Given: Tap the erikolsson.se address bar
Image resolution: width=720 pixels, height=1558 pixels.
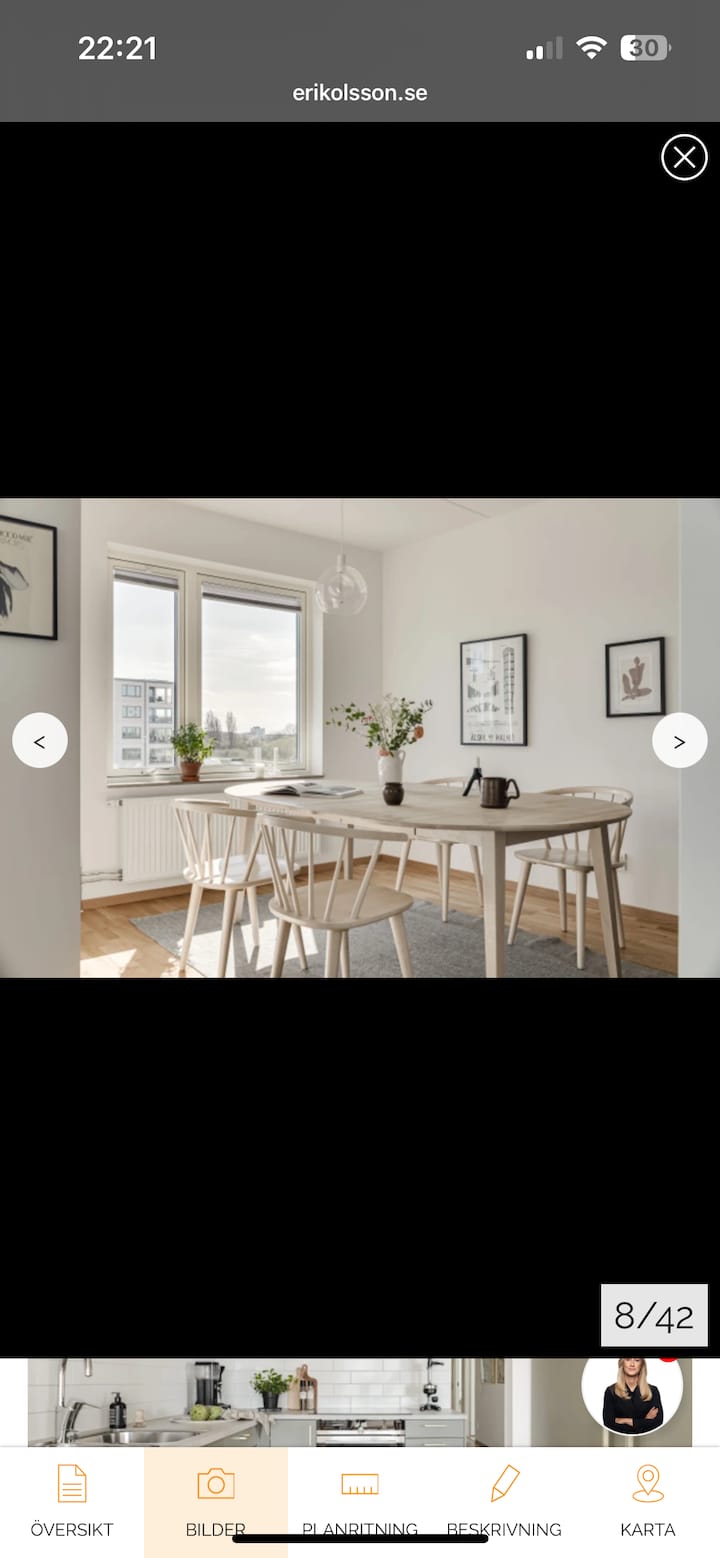Looking at the screenshot, I should 360,93.
